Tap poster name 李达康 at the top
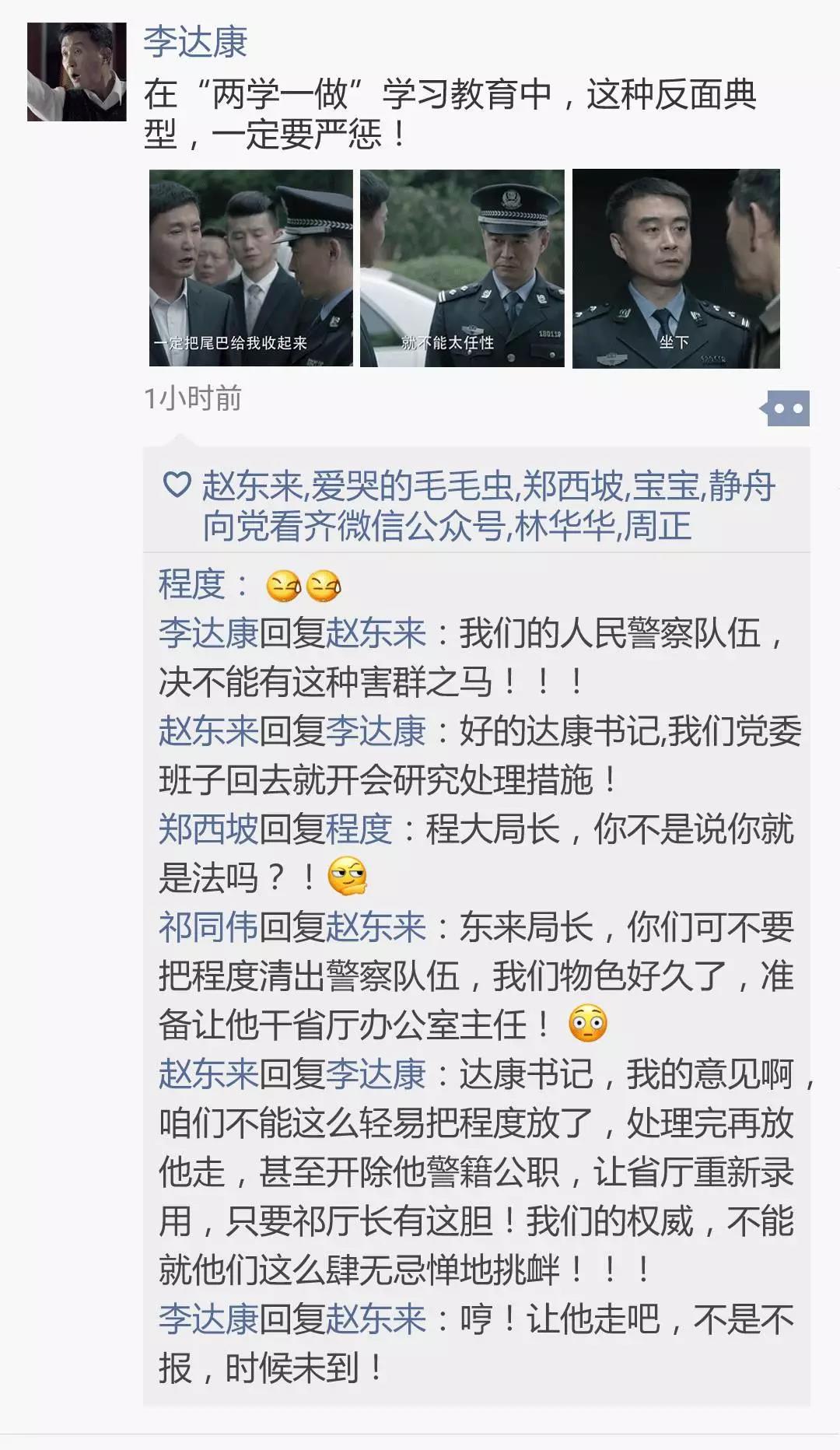Image resolution: width=840 pixels, height=1450 pixels. coord(195,42)
